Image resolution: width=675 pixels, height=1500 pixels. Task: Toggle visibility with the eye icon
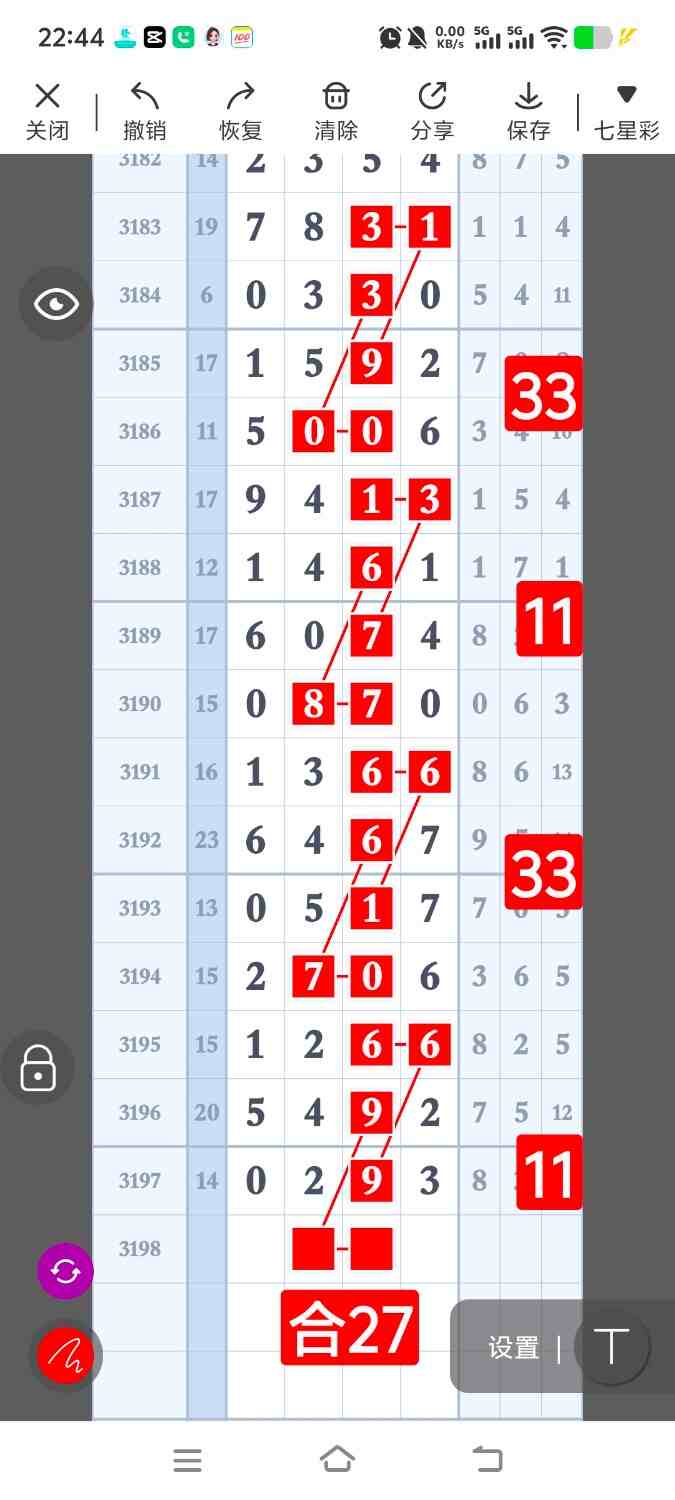coord(56,304)
